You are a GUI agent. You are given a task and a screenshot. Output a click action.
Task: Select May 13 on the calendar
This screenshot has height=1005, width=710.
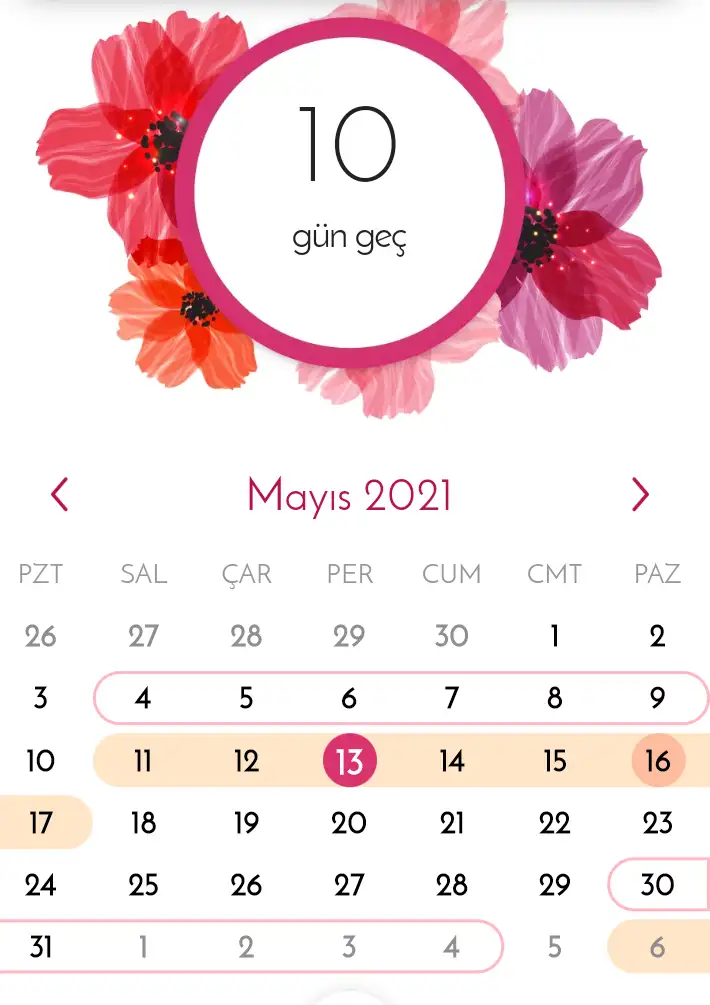click(x=349, y=761)
